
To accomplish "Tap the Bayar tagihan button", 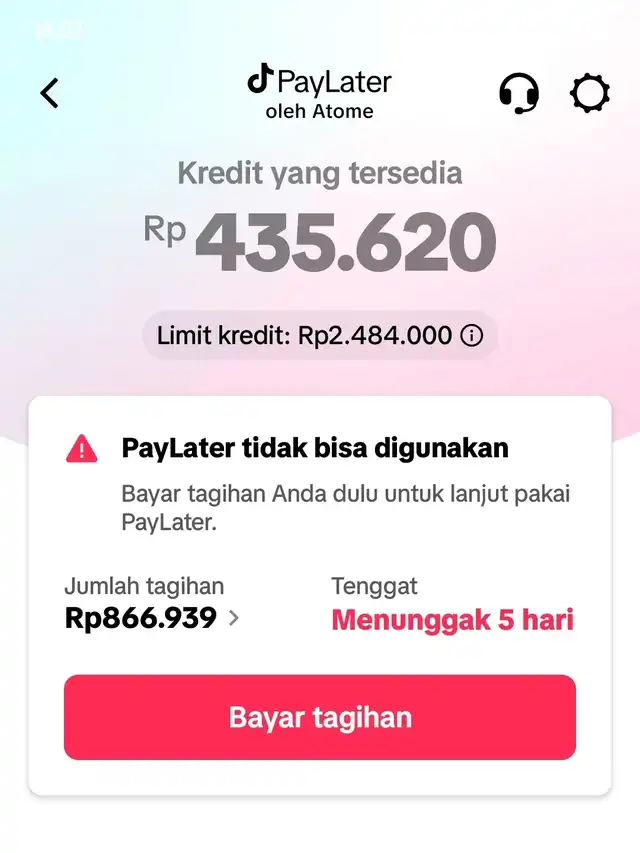I will 320,717.
